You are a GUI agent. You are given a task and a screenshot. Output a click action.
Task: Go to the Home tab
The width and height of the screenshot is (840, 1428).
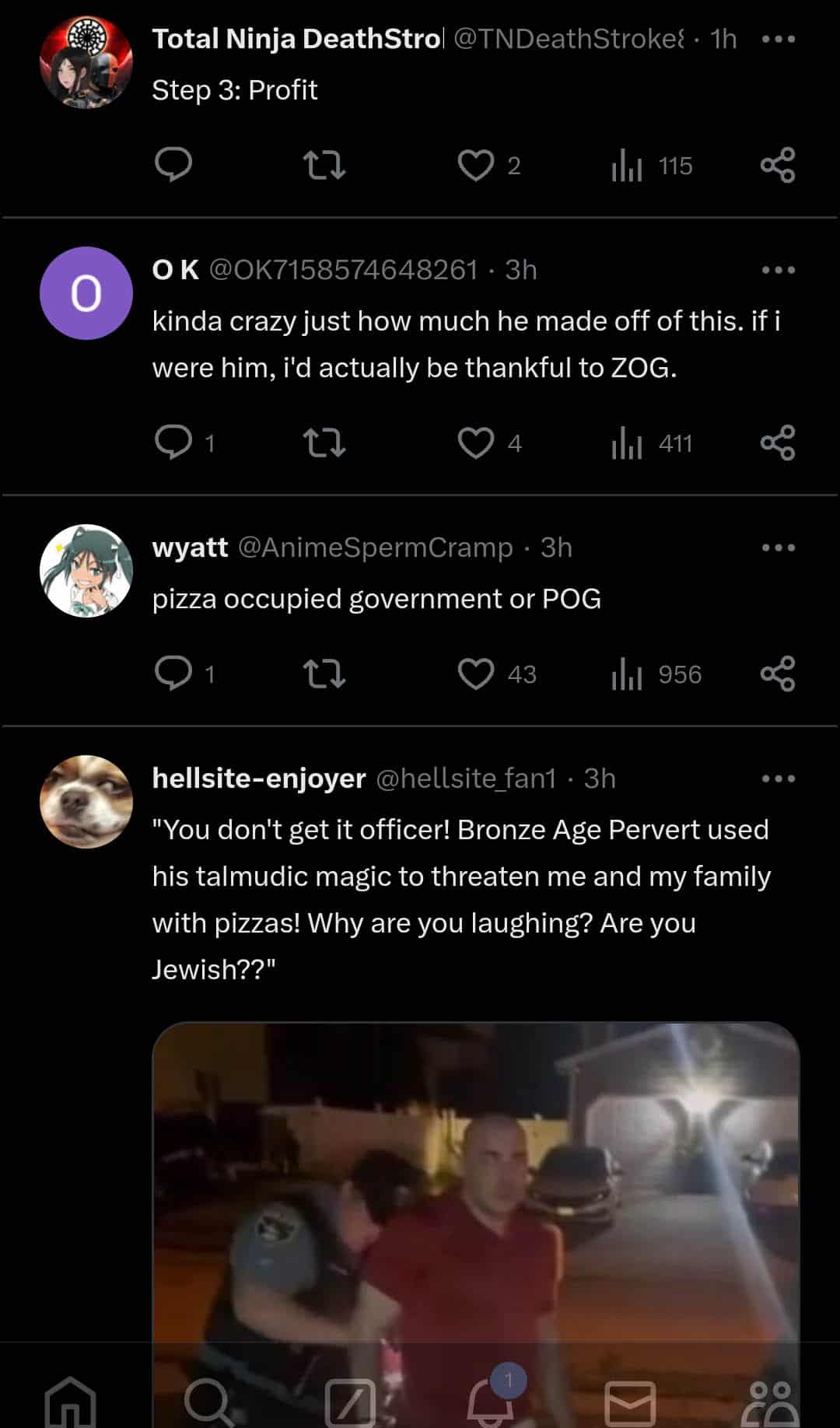coord(70,1402)
